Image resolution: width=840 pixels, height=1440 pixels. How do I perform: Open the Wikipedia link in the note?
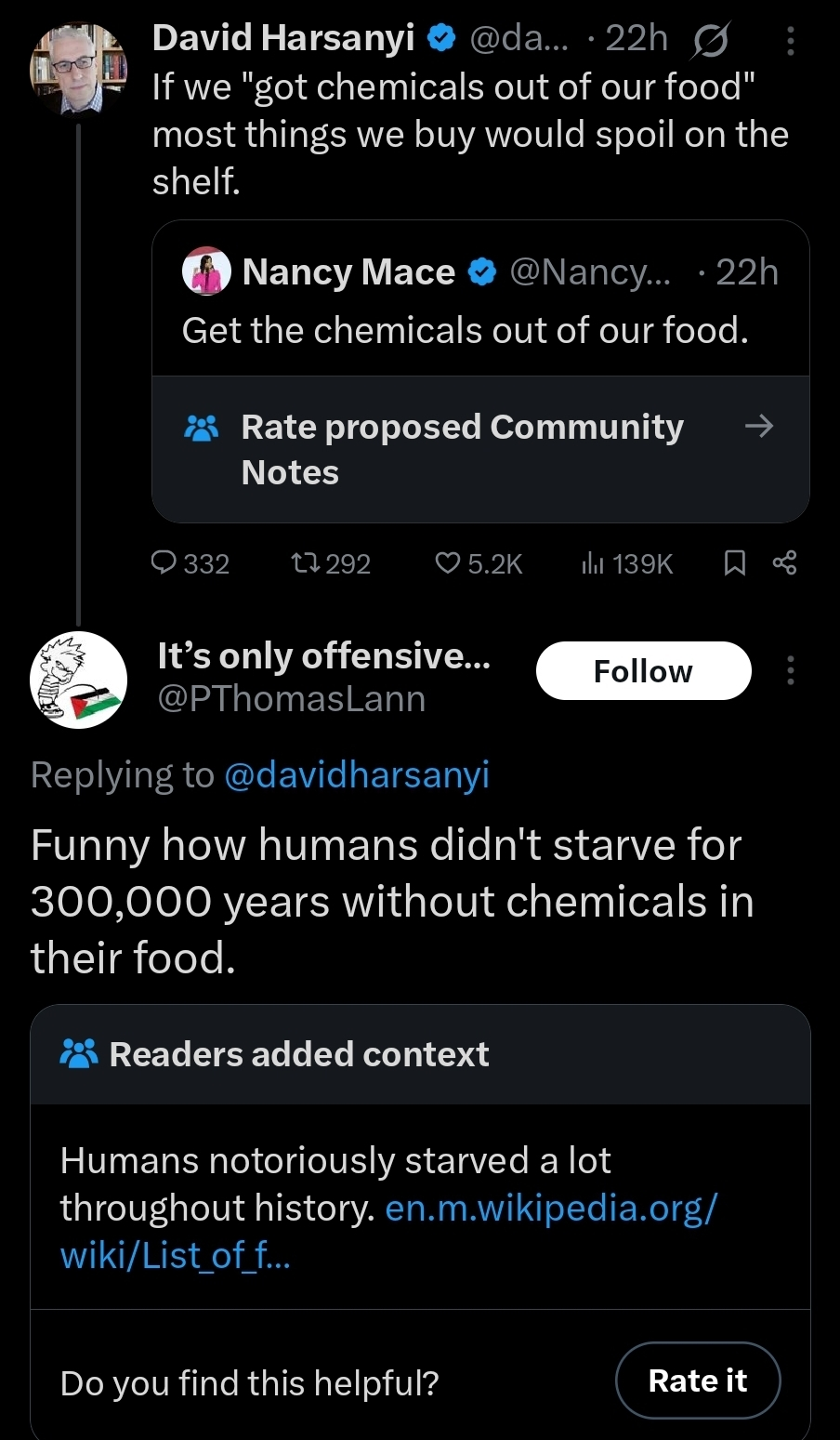[389, 1231]
